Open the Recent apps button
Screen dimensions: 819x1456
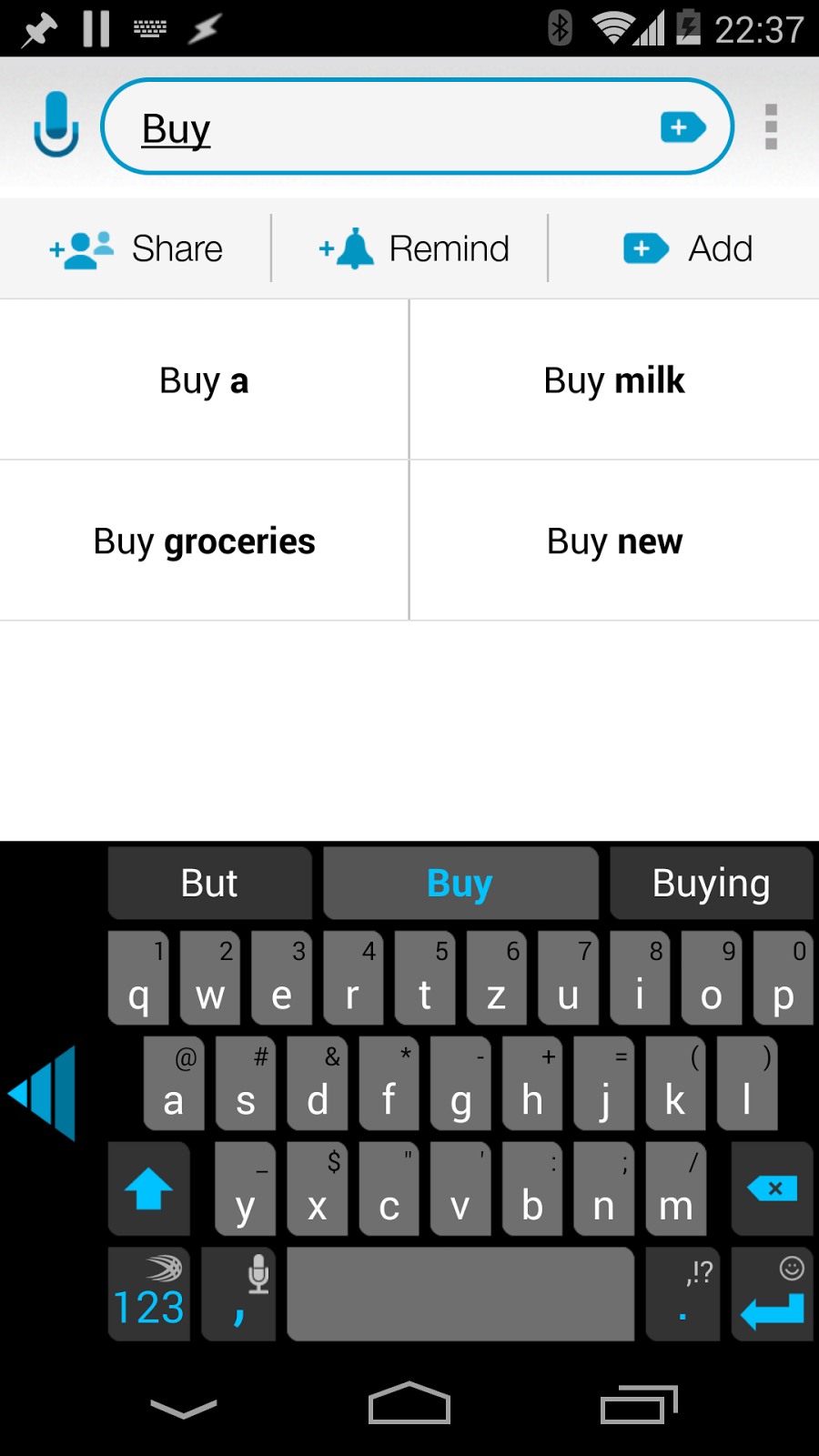[637, 1403]
